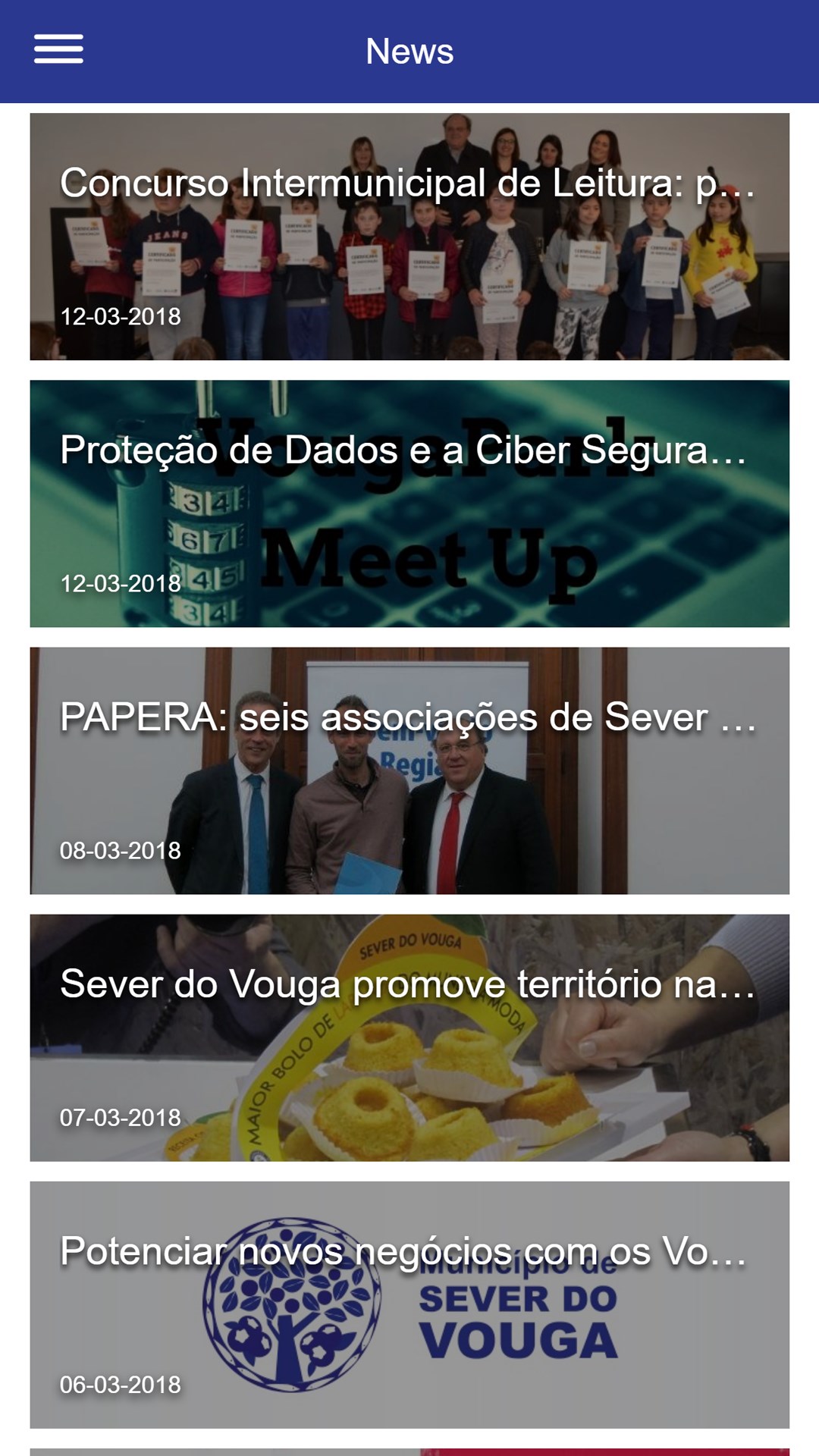Read the Proteção de Dados e Ciber Segurança news
Screen dimensions: 819x1456
[x=409, y=504]
